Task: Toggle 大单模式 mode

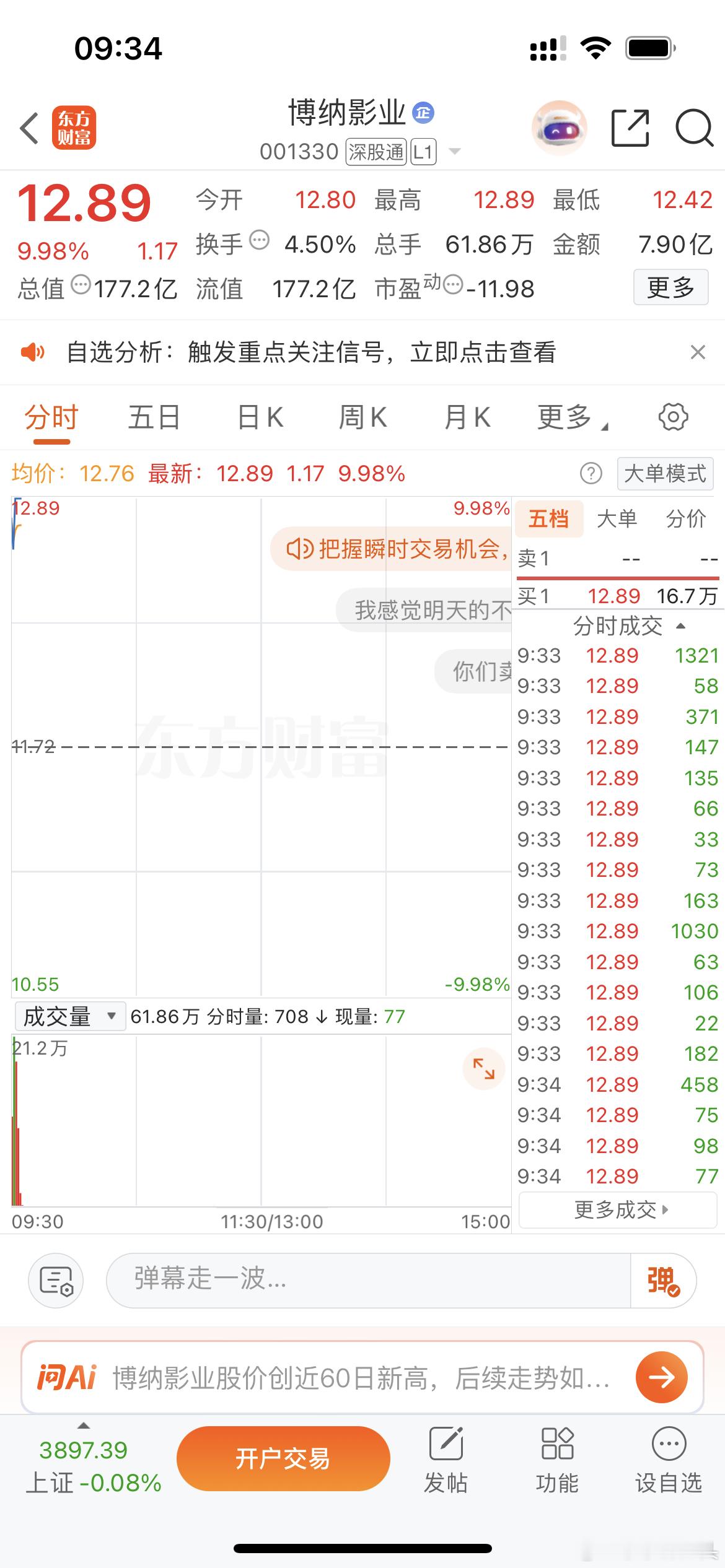Action: (664, 474)
